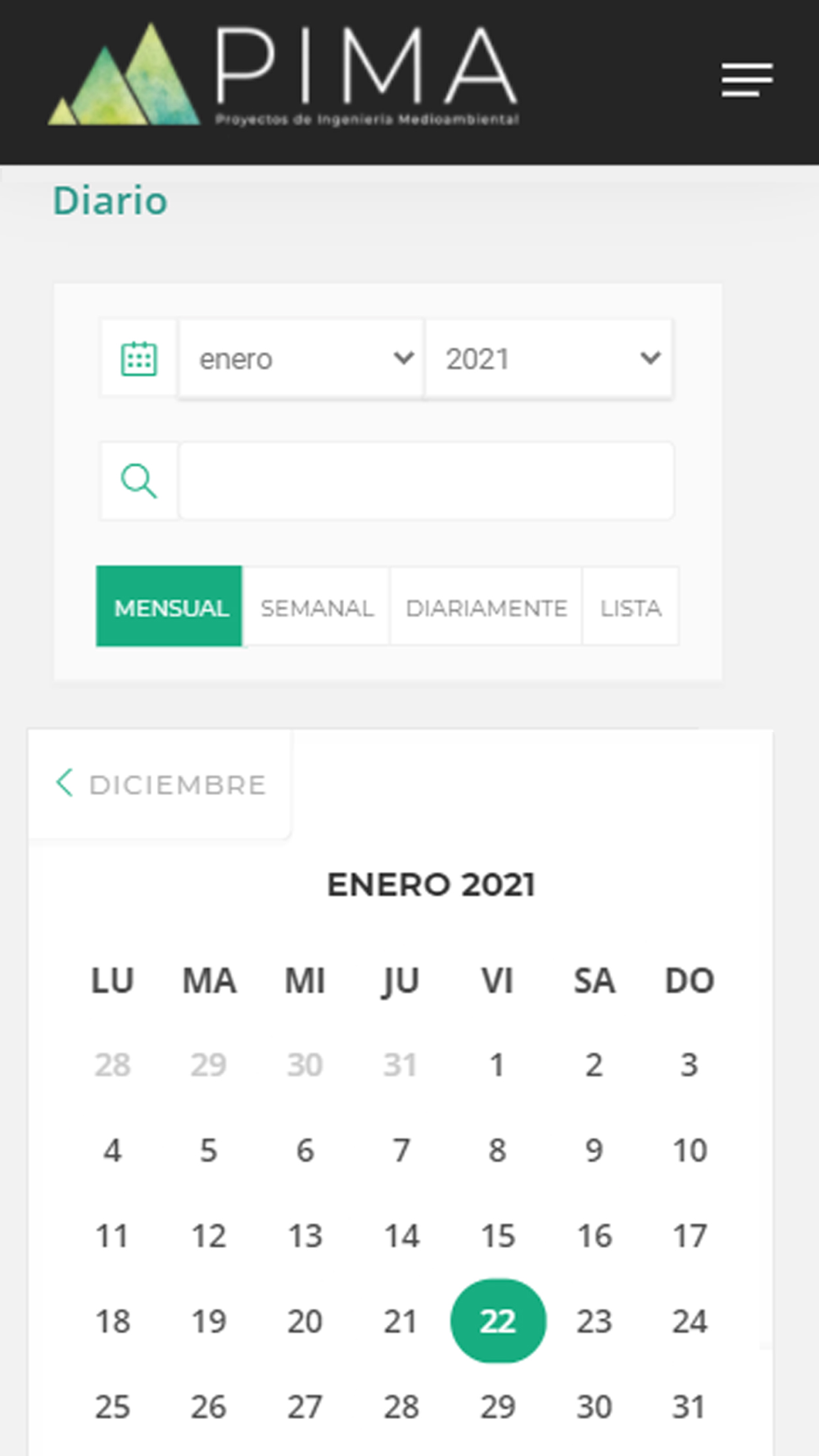
Task: Select day 31 of January
Action: coord(689,1407)
